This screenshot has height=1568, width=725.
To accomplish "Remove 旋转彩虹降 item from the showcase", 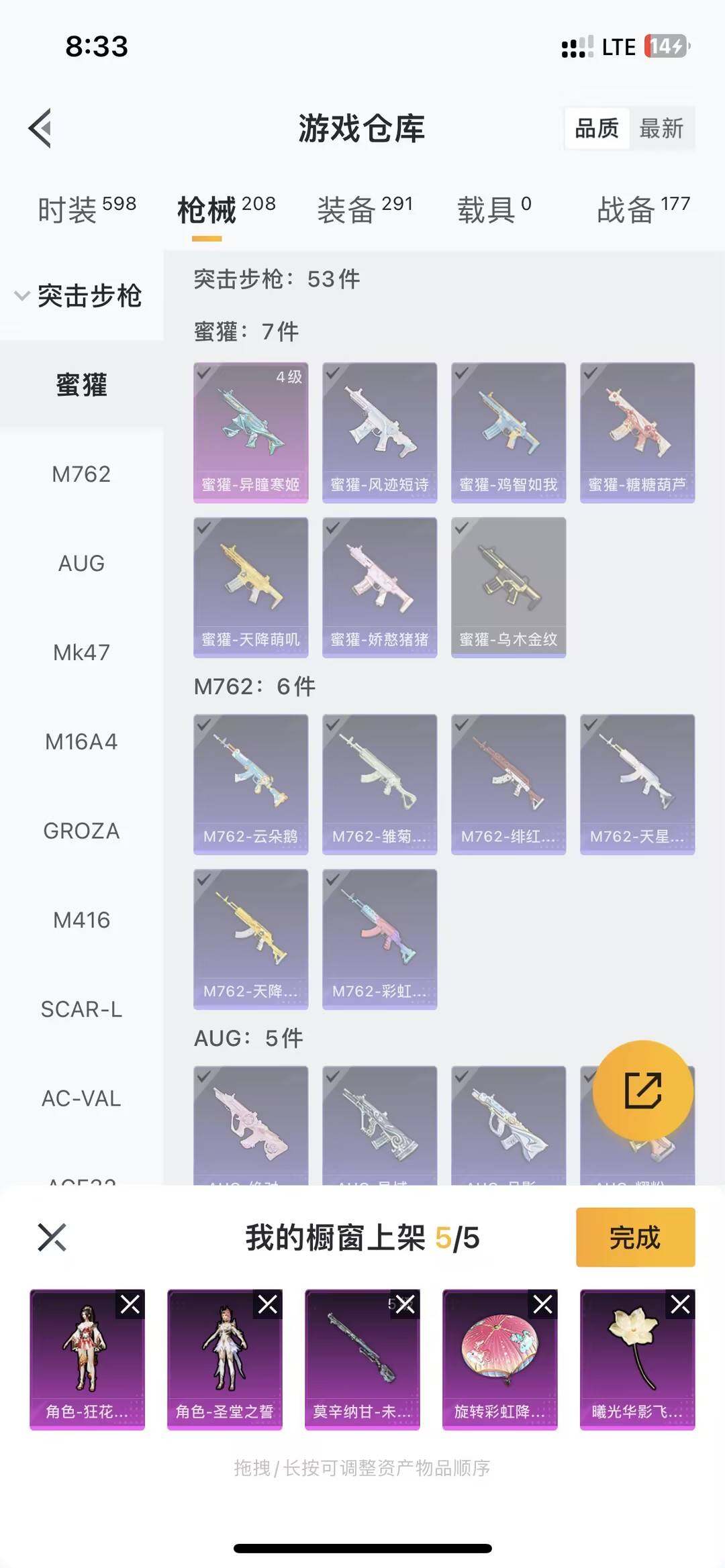I will [x=542, y=1304].
